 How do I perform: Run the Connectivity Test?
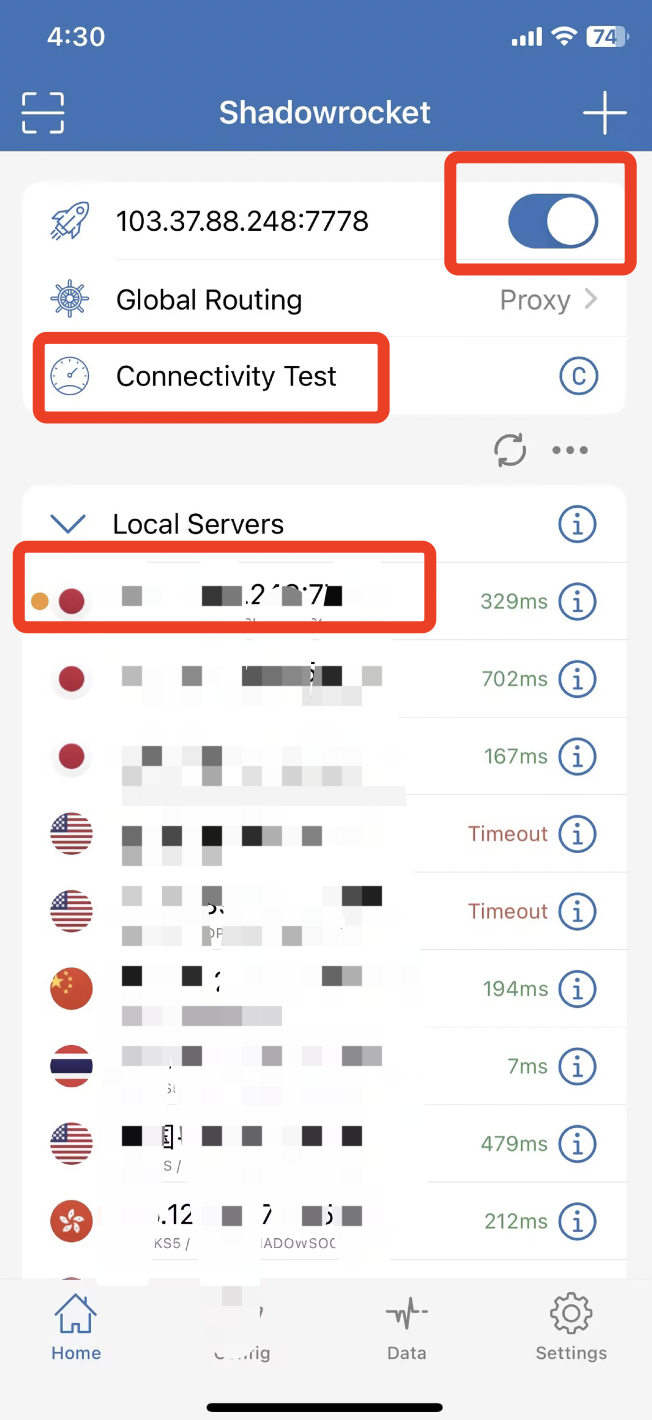[x=324, y=376]
